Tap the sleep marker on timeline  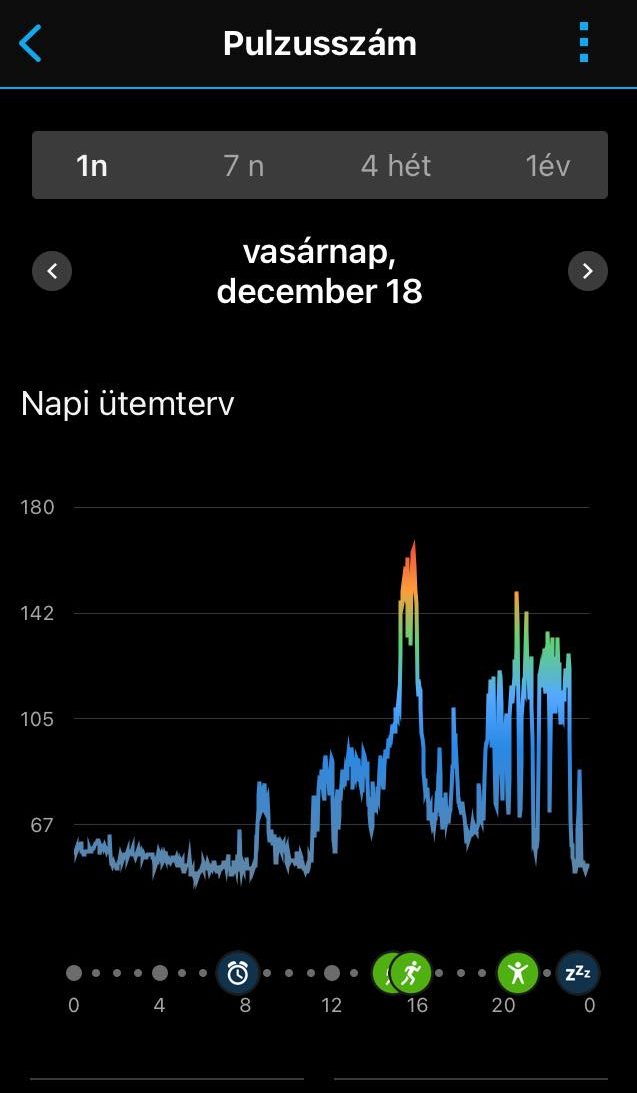pos(578,972)
